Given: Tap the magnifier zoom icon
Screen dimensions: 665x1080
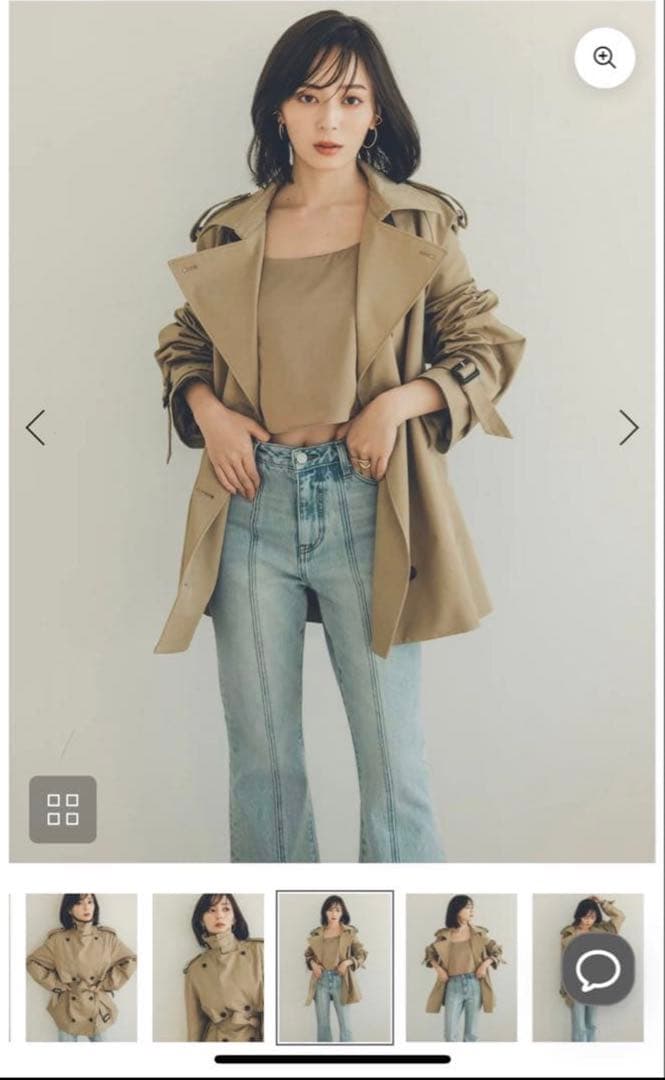Looking at the screenshot, I should 604,58.
